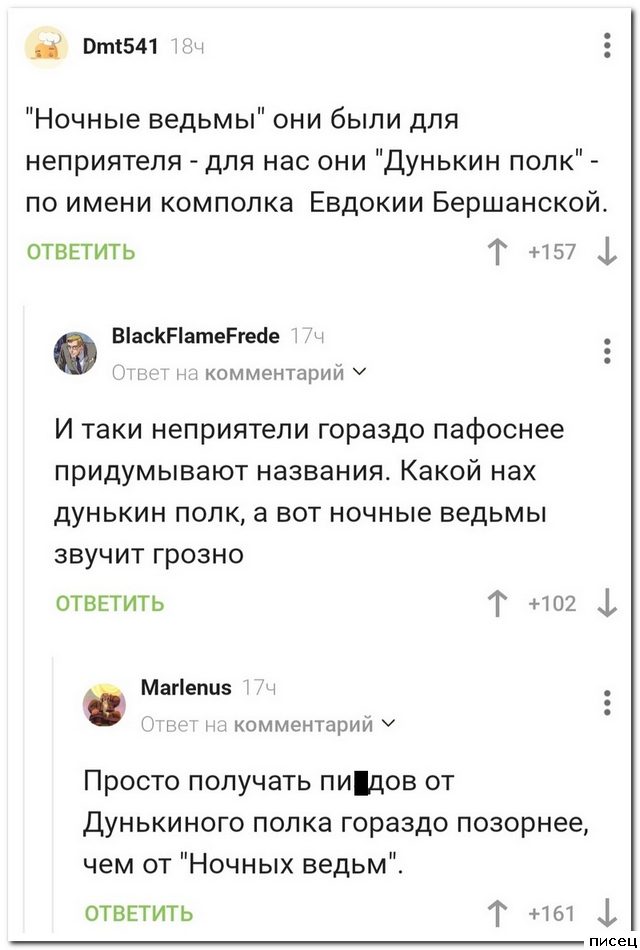Screen dimensions: 640x950
Task: Downvote BlackFlameFrede's comment
Action: [x=606, y=603]
